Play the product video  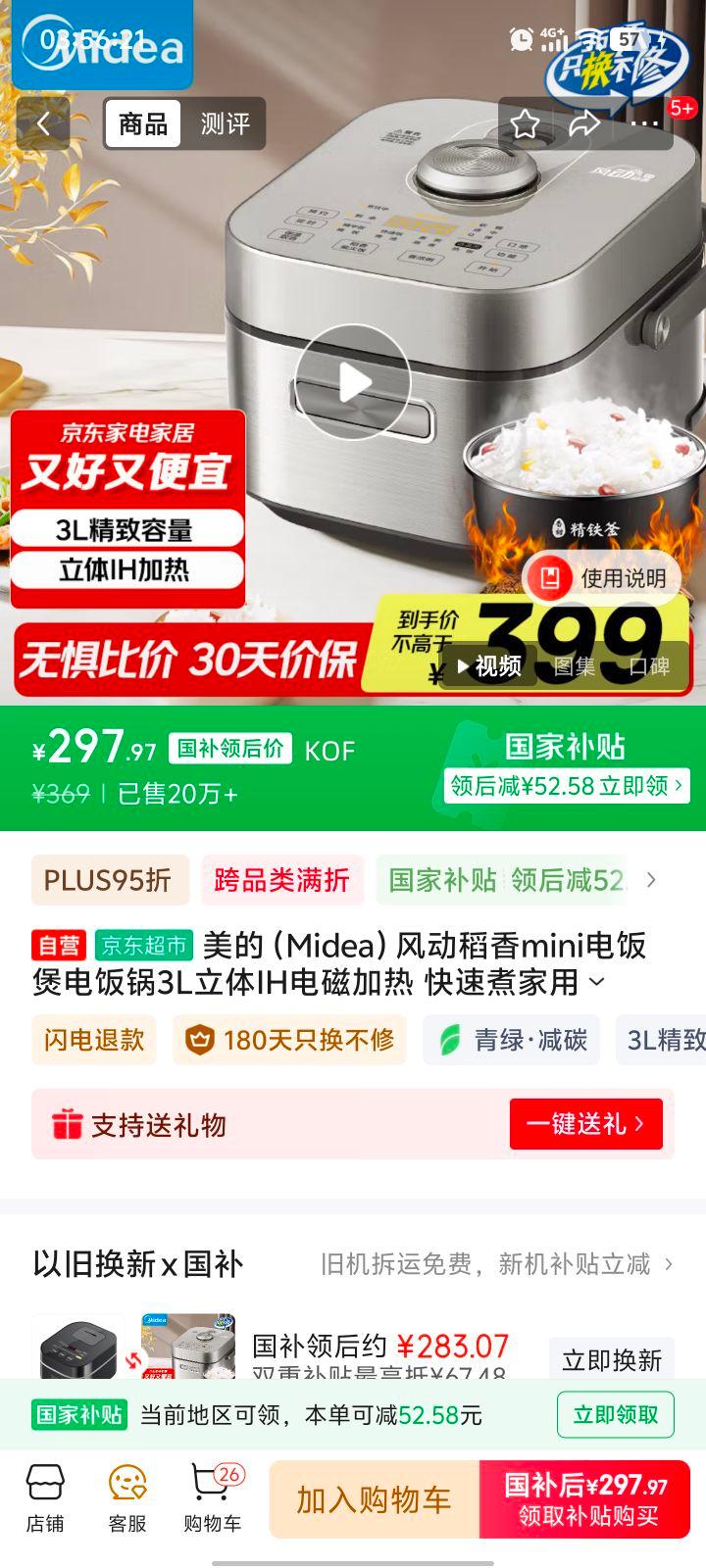point(353,382)
